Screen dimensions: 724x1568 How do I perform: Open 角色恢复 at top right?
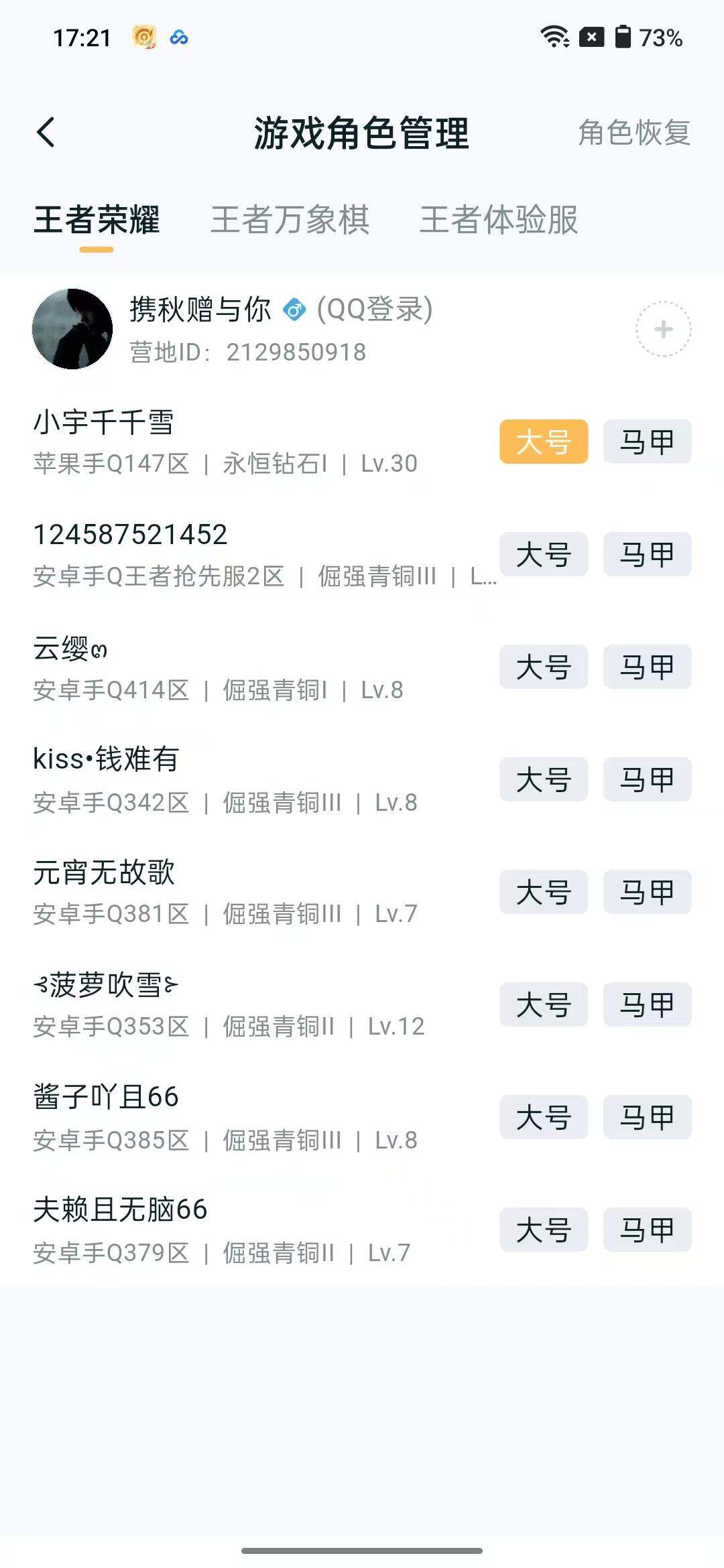click(633, 134)
